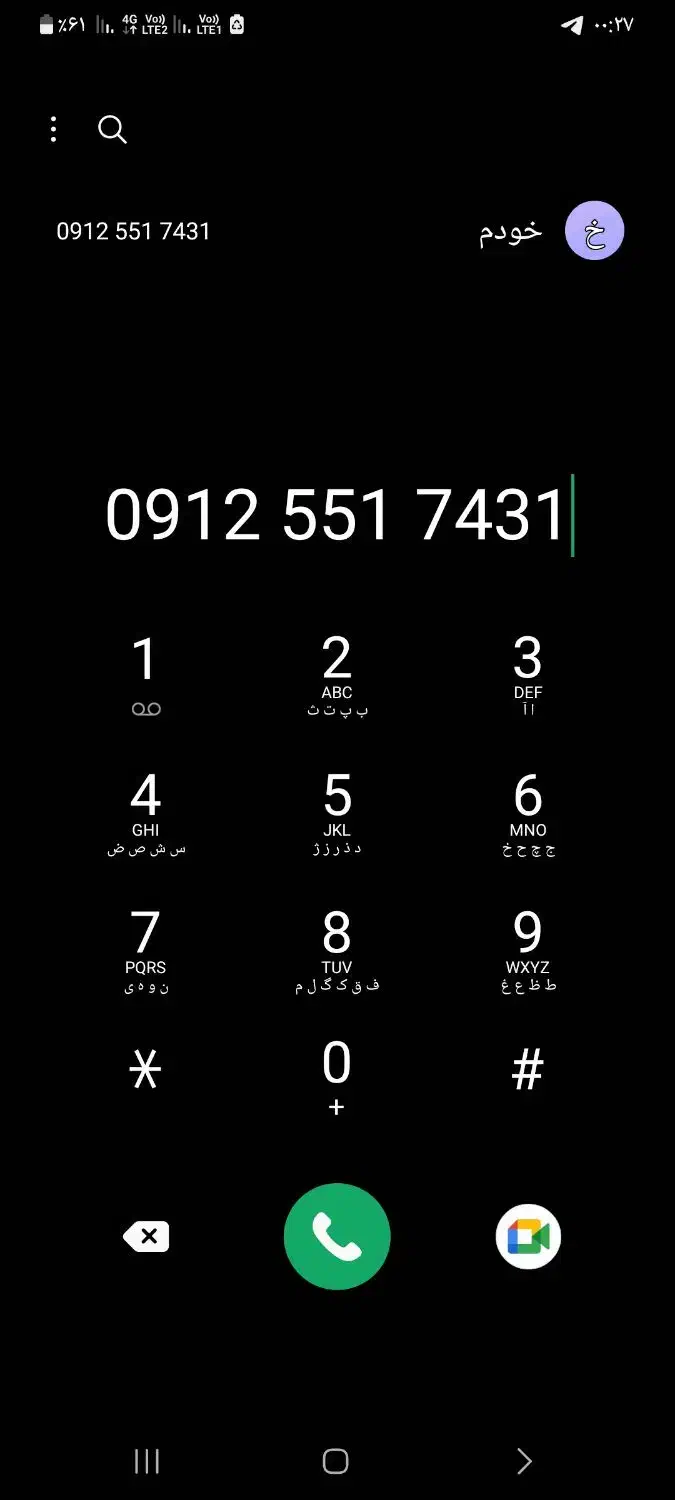Image resolution: width=675 pixels, height=1500 pixels.
Task: Enter digit 7 on the keypad
Action: point(145,951)
